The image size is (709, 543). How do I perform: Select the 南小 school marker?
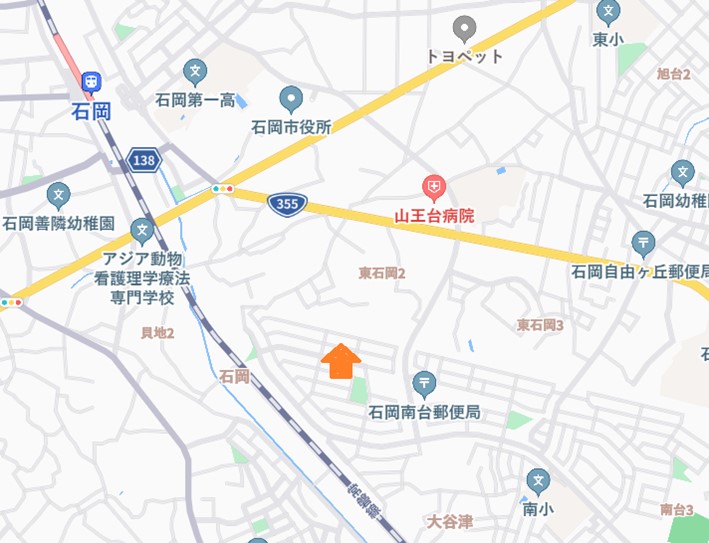538,481
